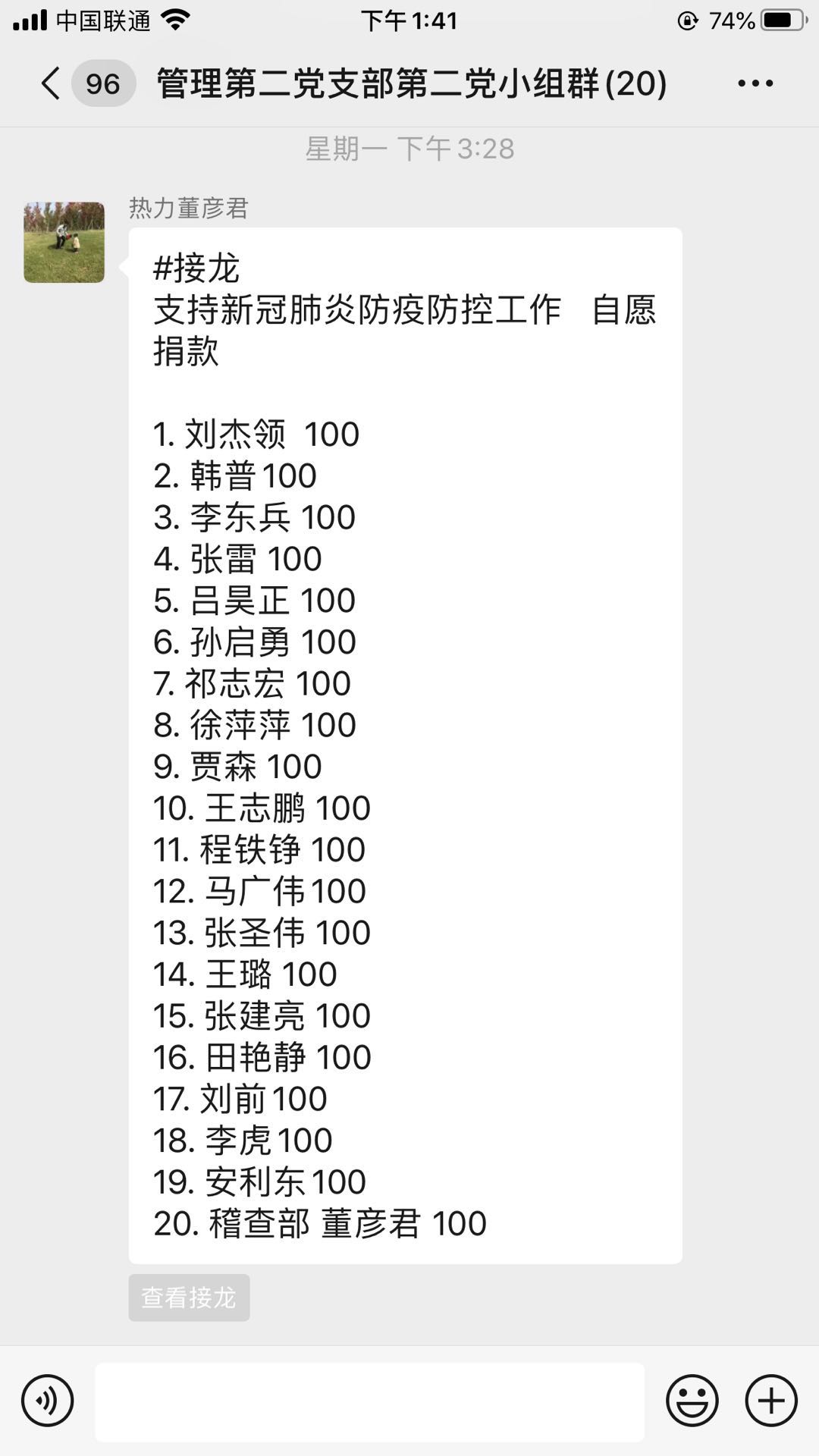
Task: Tap the 查看接龙 button
Action: point(189,1298)
